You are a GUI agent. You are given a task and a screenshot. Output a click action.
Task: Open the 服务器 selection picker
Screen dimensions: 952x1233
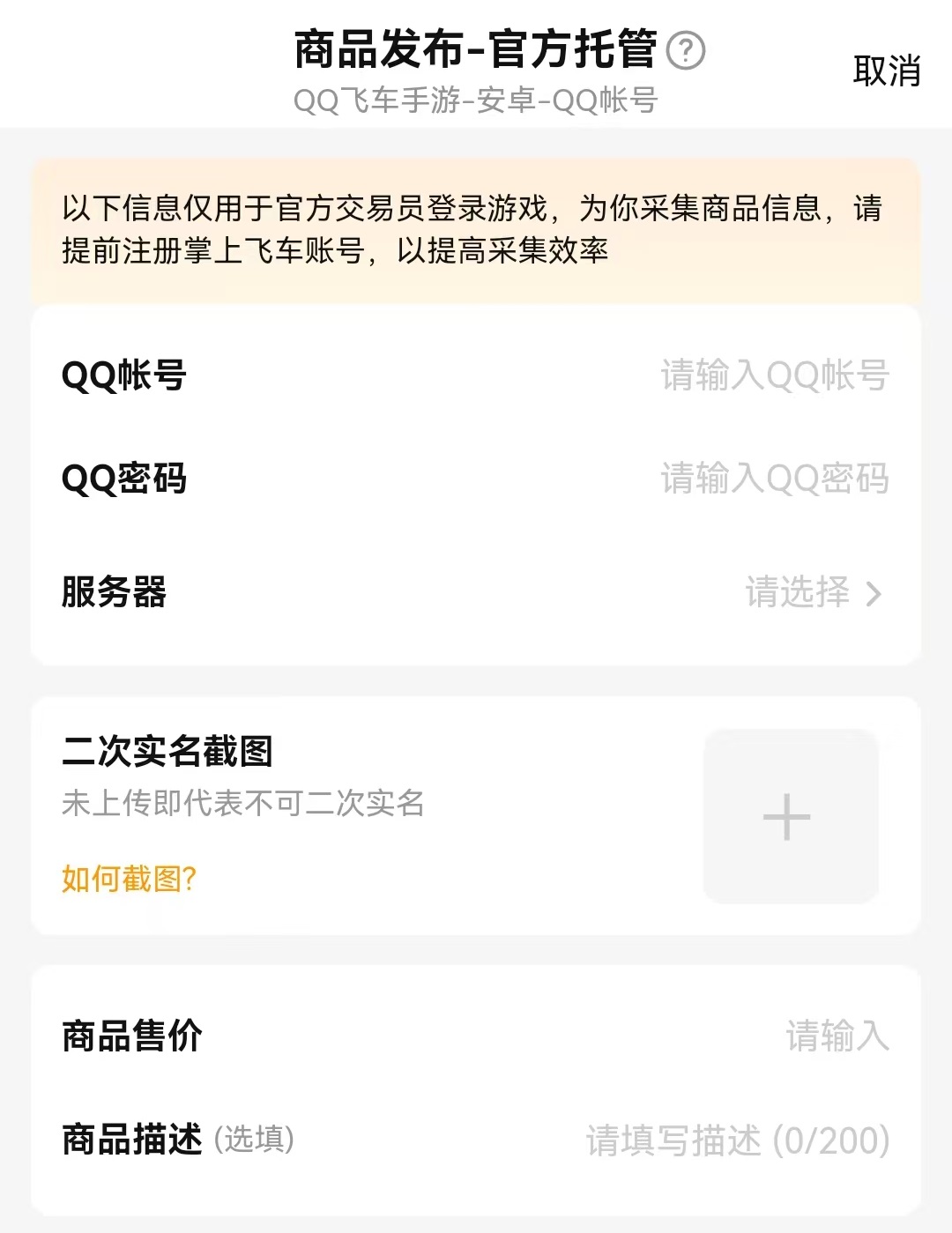(812, 592)
